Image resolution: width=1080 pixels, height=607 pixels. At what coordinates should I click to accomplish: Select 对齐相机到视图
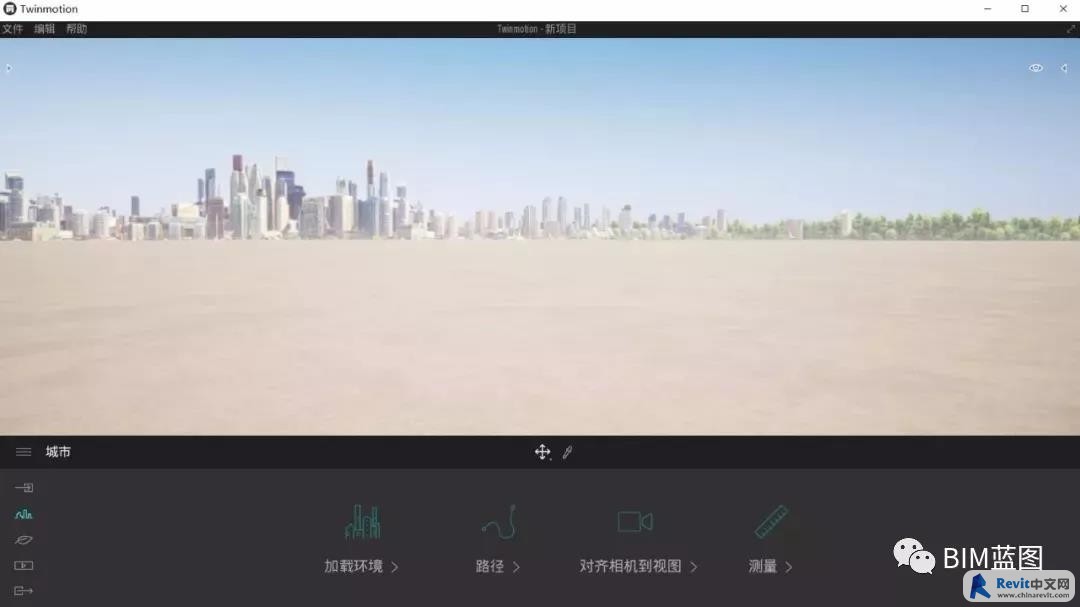(x=637, y=538)
